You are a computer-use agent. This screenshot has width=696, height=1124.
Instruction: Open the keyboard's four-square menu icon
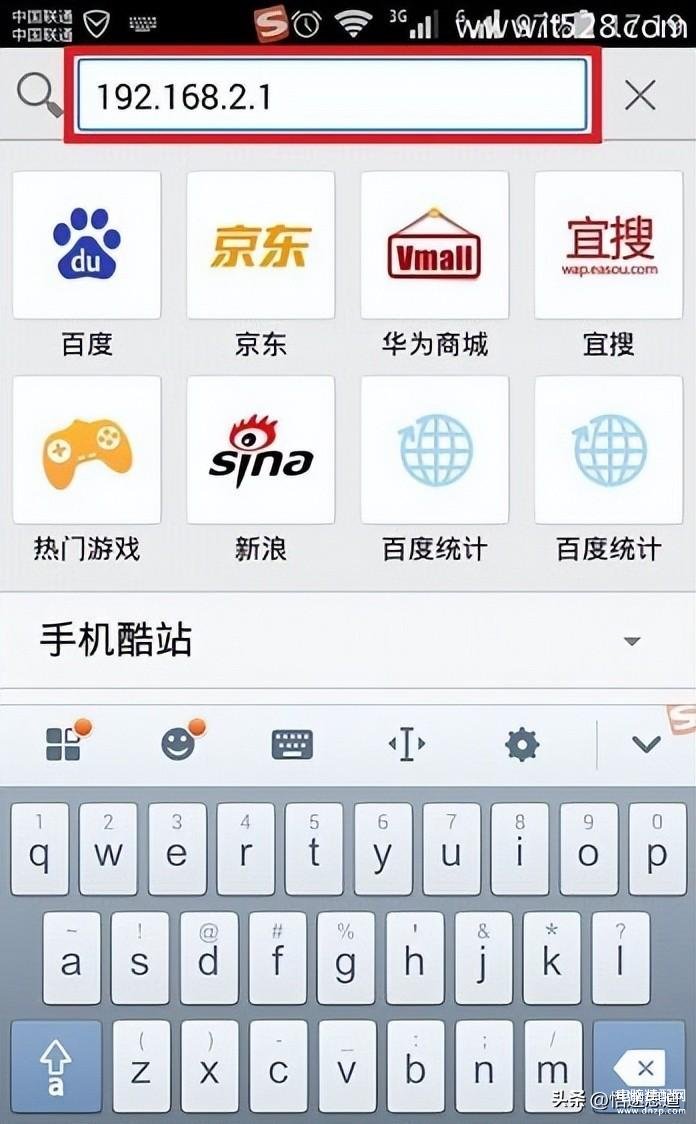[x=64, y=744]
